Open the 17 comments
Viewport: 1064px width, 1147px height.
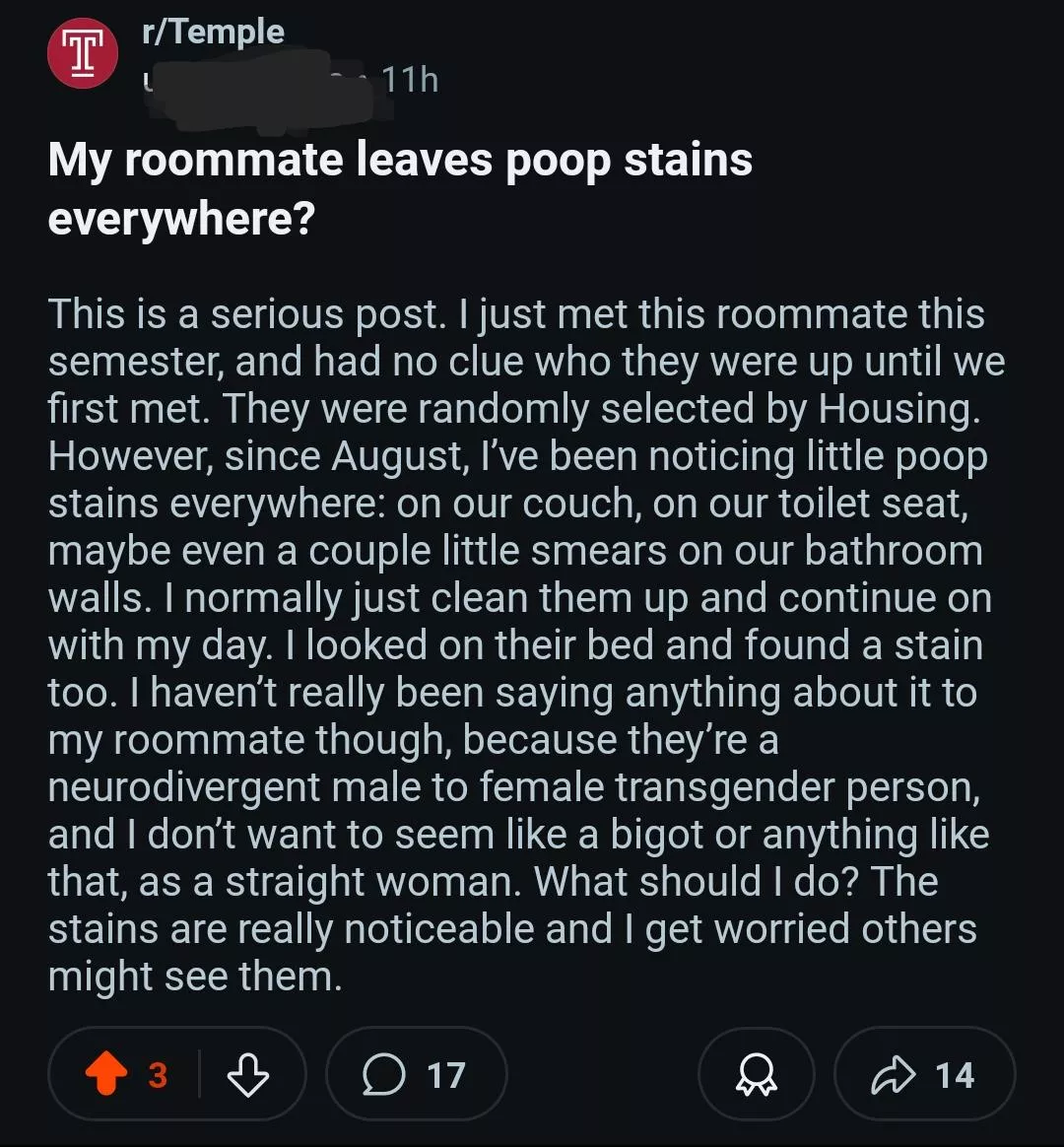coord(415,1075)
